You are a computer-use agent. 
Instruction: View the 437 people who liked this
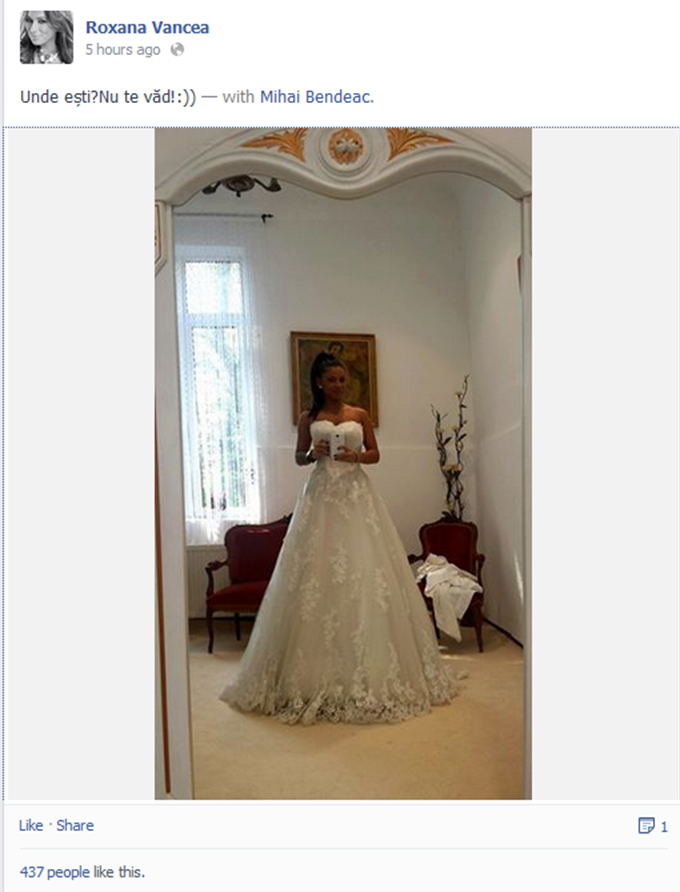point(54,872)
